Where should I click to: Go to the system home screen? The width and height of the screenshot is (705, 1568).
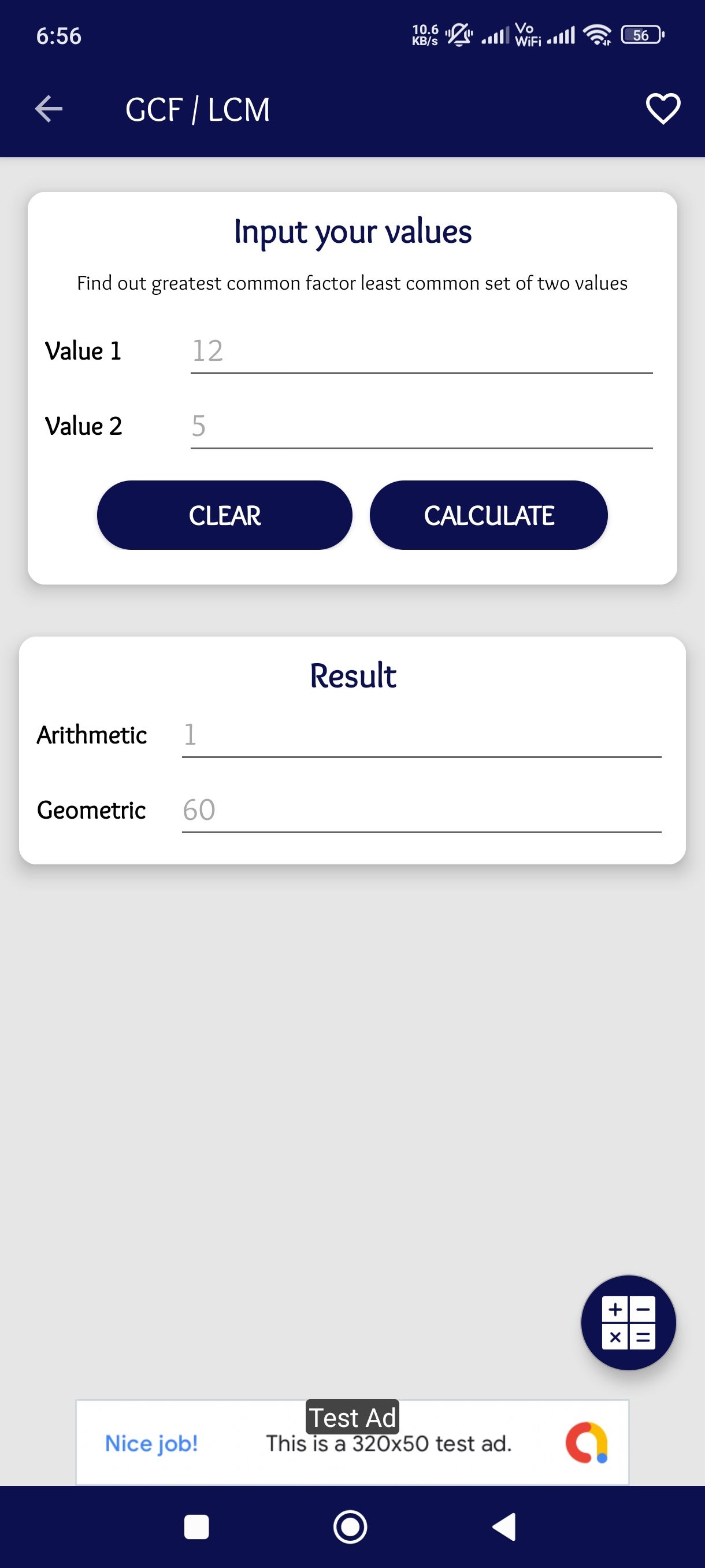[350, 1526]
